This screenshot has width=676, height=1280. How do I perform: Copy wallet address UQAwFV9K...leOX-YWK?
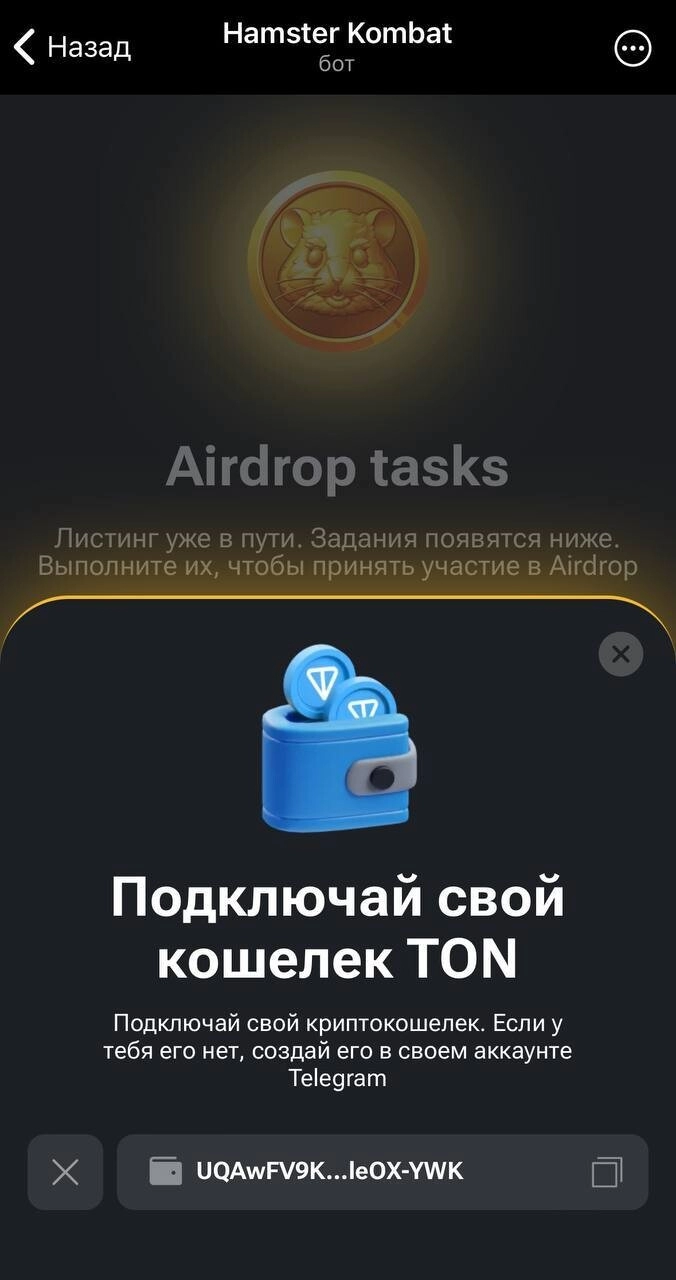click(607, 1172)
